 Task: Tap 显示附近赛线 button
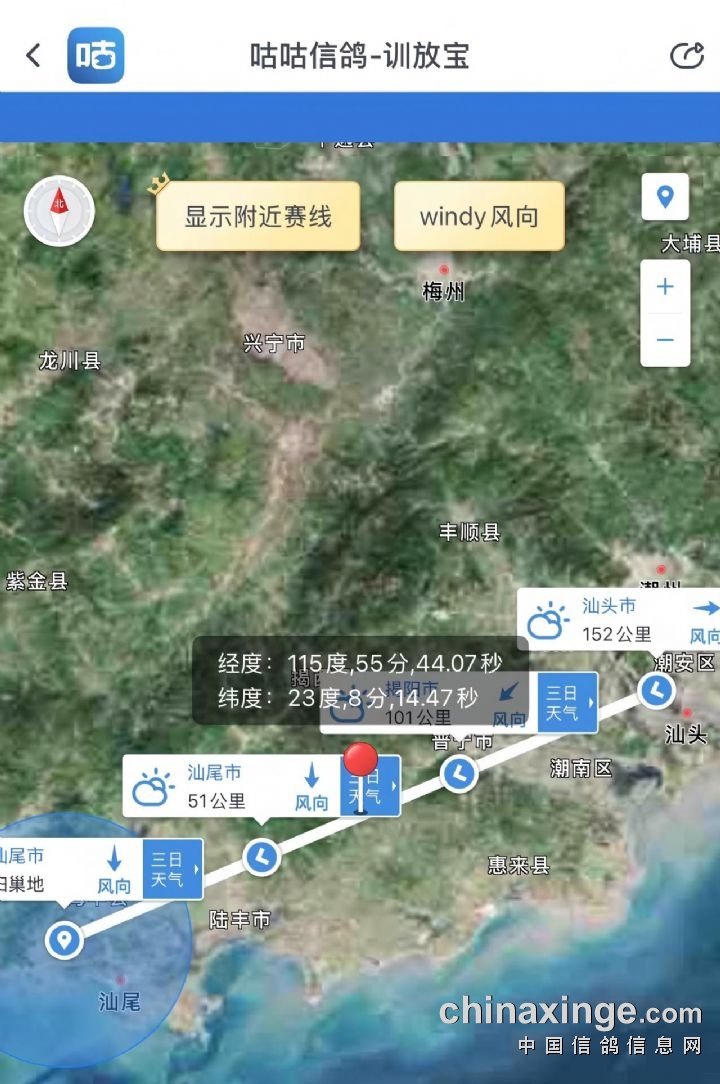coord(258,216)
